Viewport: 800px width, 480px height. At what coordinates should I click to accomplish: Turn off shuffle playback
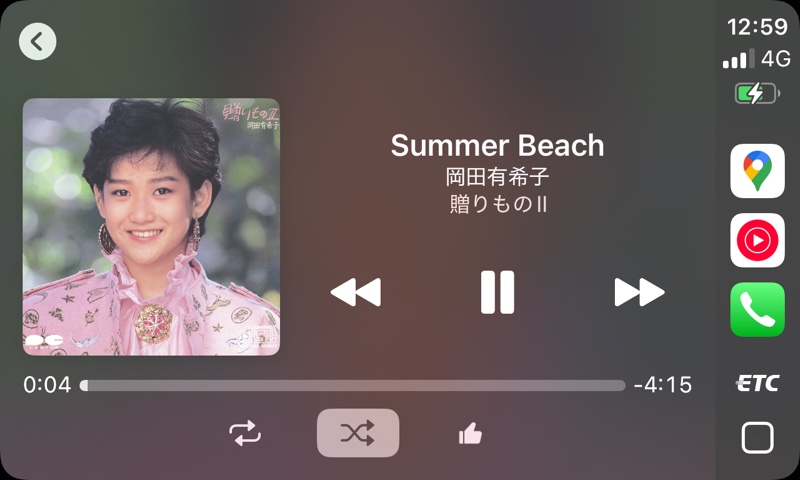tap(357, 433)
